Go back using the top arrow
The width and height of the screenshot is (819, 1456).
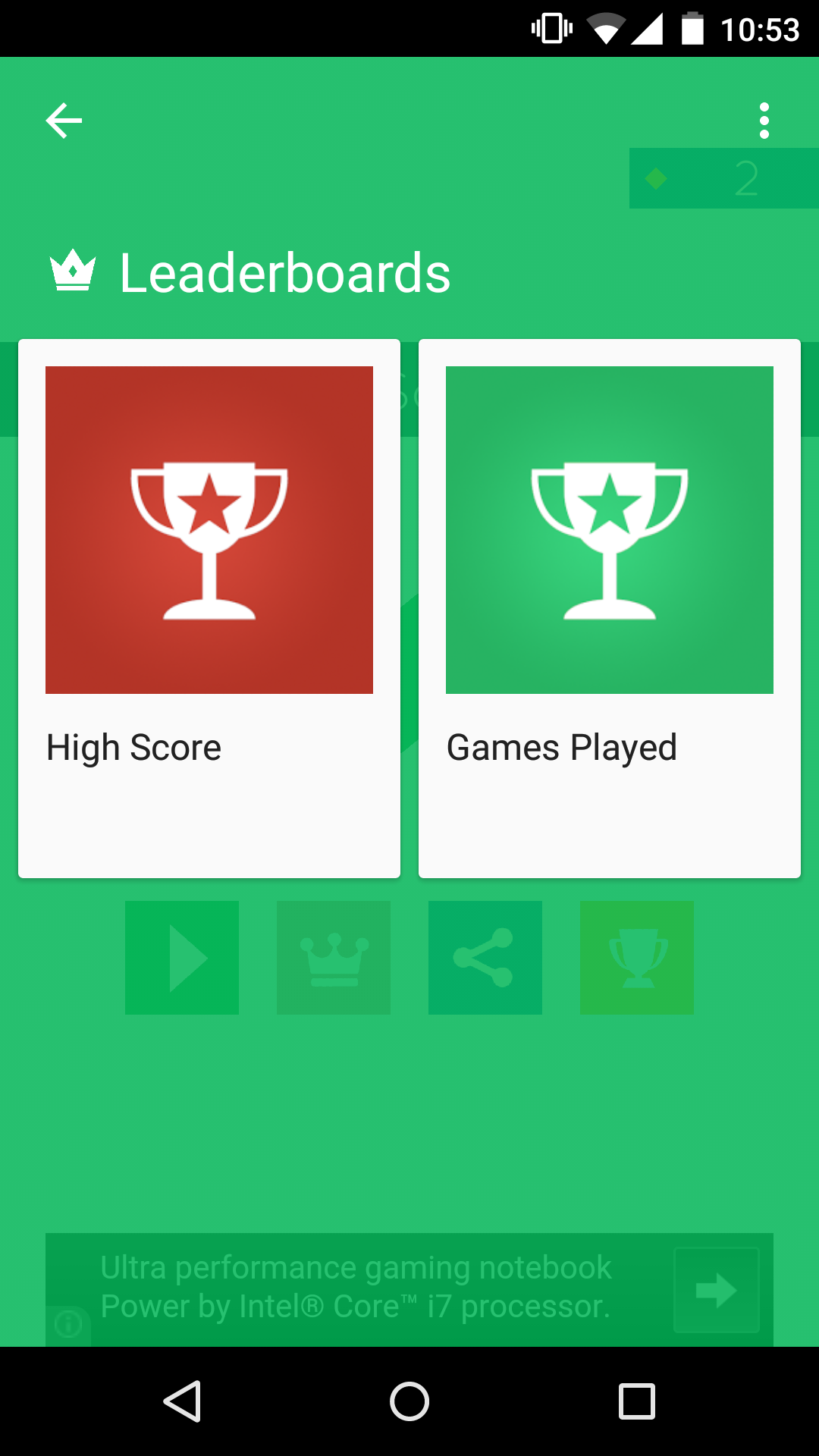[64, 121]
